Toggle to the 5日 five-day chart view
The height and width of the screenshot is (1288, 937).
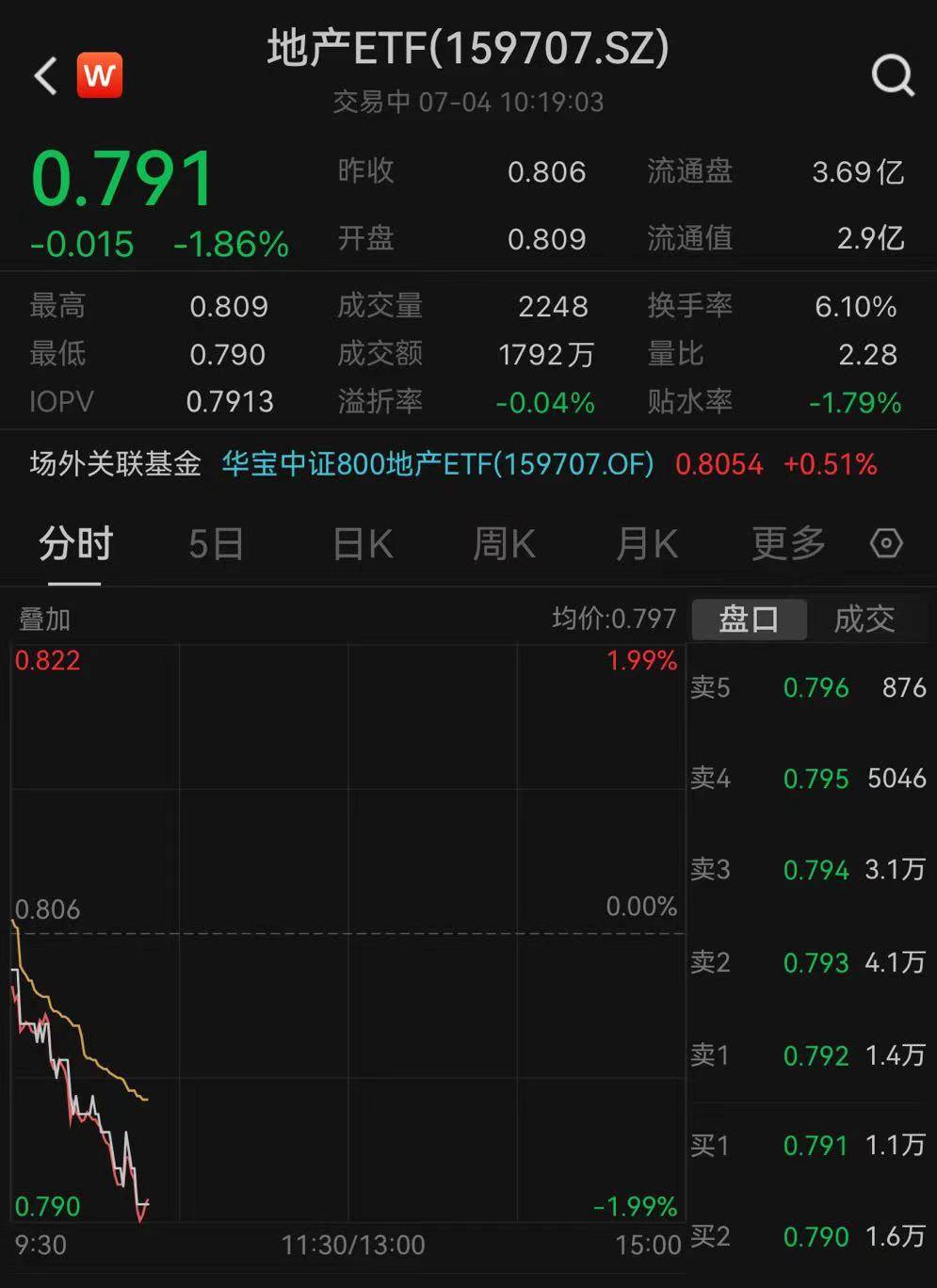[217, 543]
